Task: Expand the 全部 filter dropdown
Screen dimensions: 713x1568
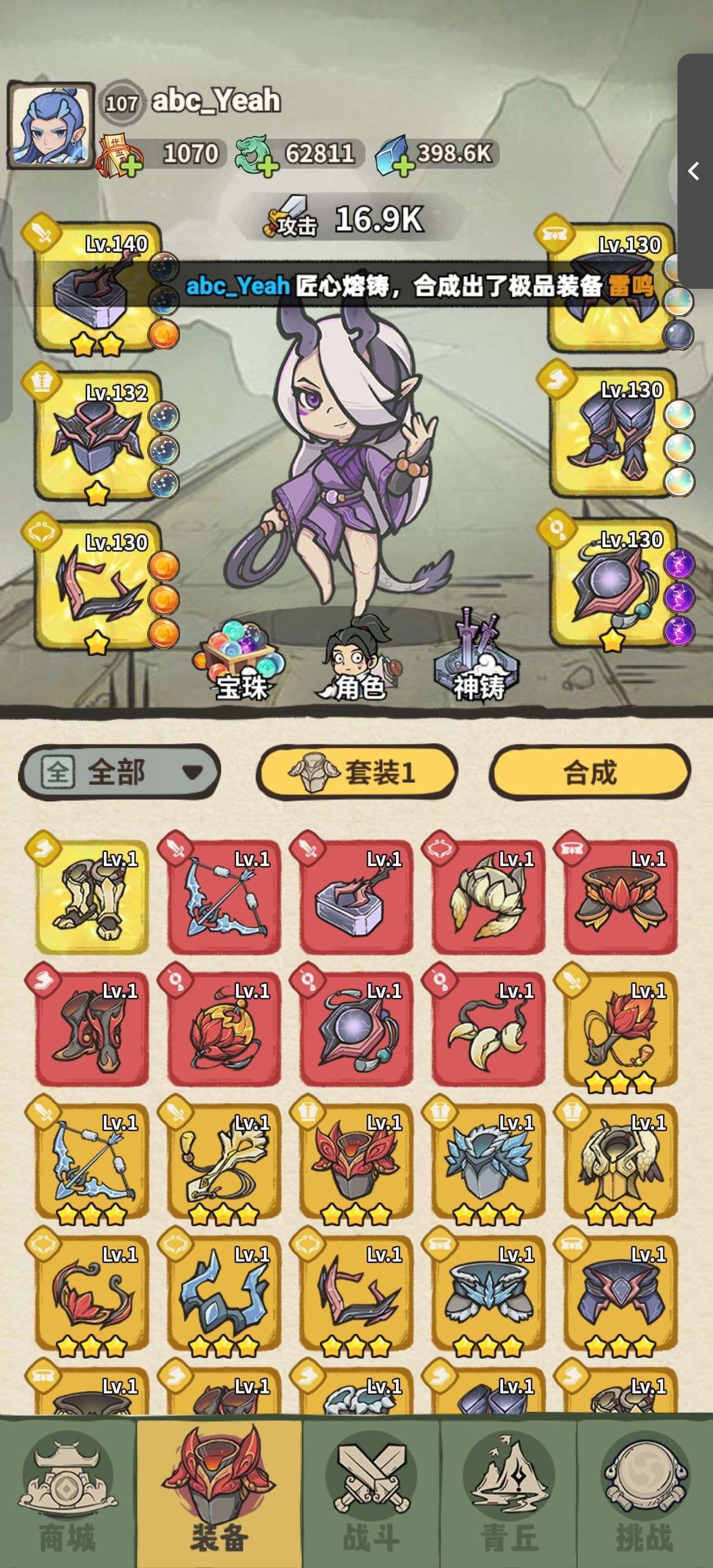Action: pos(120,772)
